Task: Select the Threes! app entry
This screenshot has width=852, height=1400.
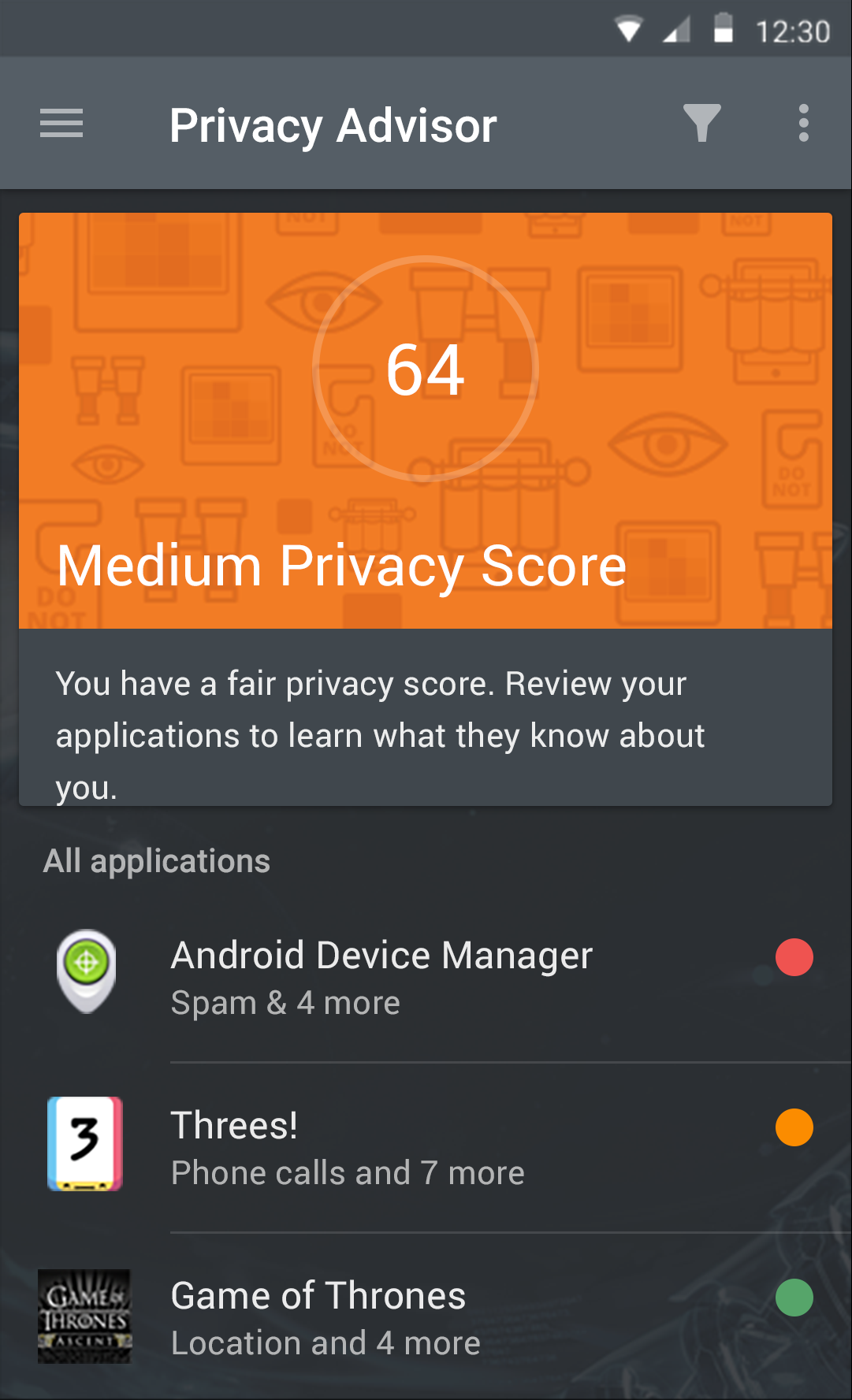Action: tap(426, 1147)
